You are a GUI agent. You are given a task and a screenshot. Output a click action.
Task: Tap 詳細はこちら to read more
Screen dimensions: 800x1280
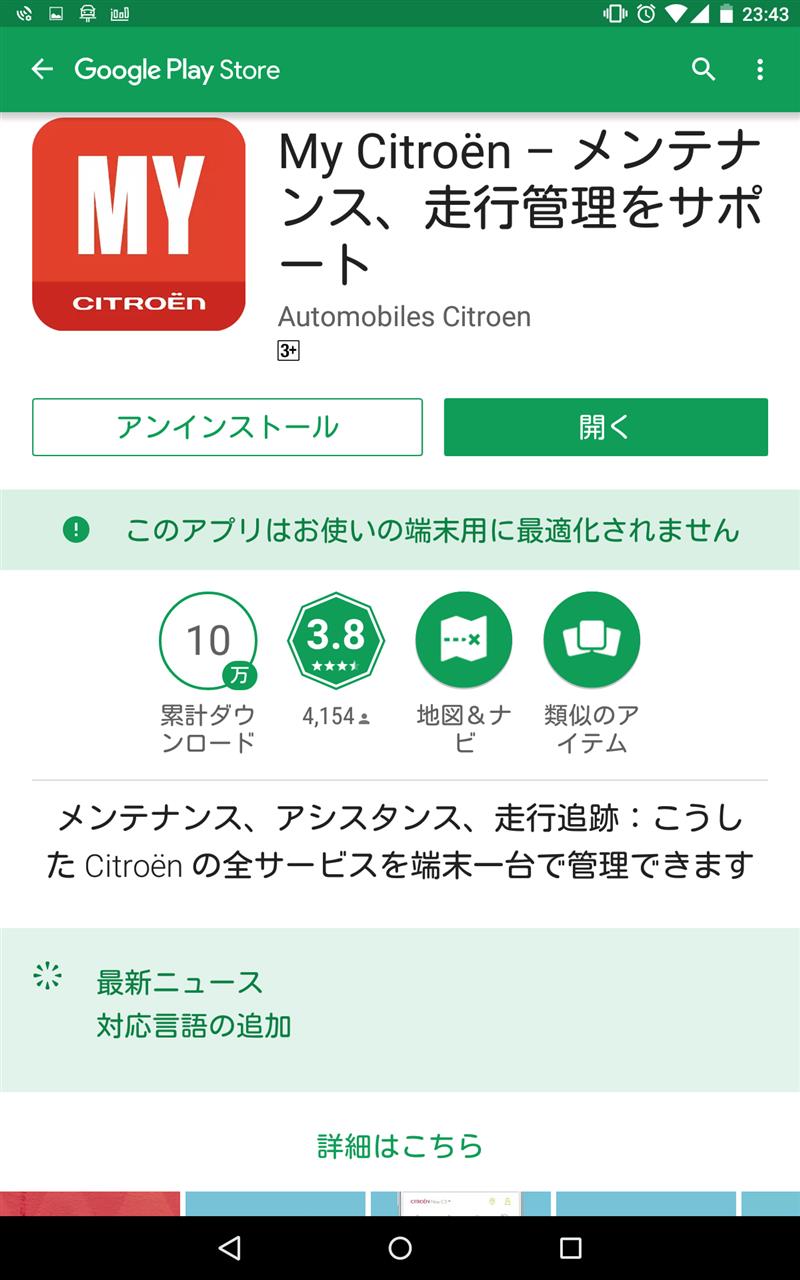400,1145
